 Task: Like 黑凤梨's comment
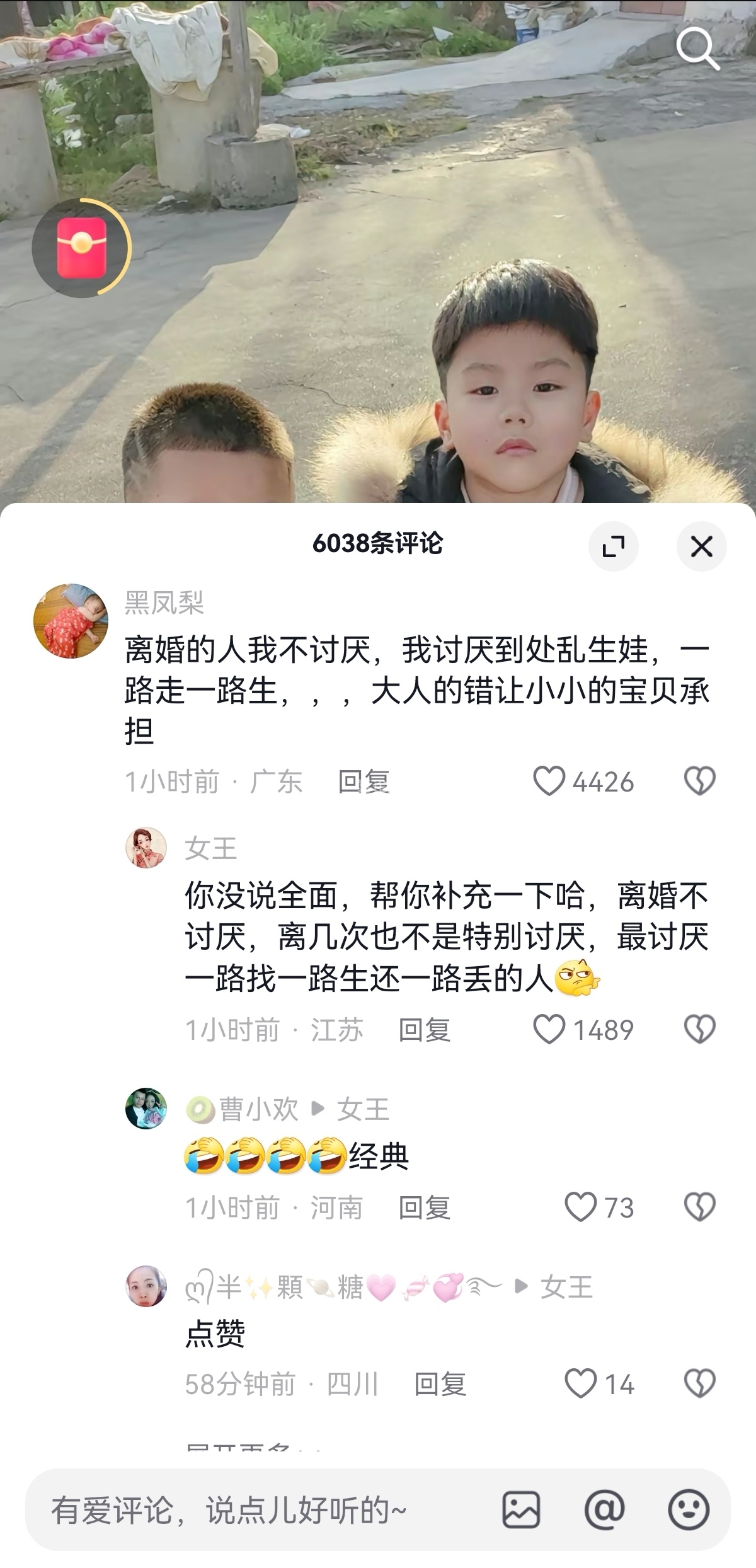pyautogui.click(x=549, y=781)
